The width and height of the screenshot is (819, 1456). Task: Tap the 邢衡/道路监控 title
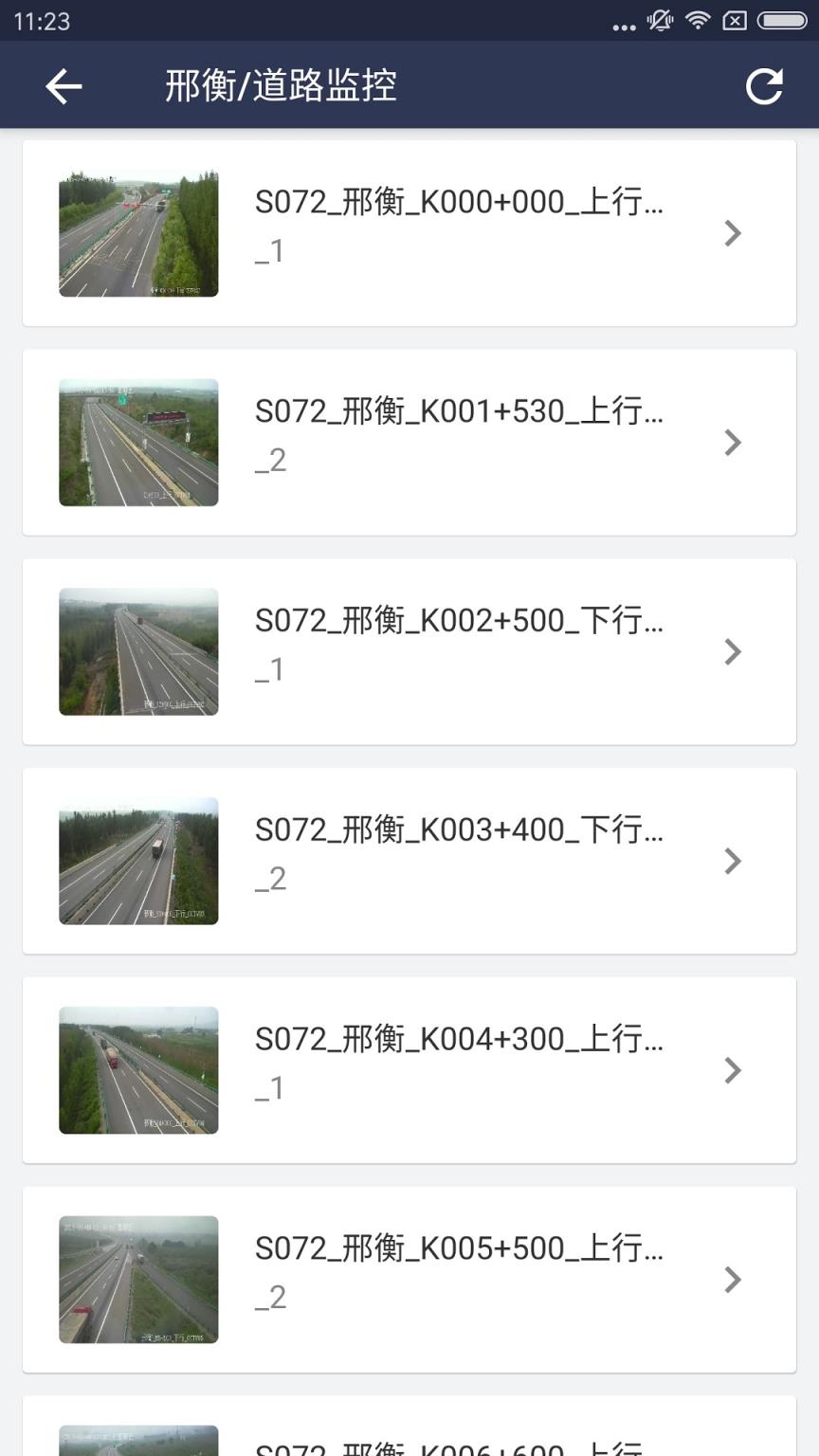tap(282, 85)
